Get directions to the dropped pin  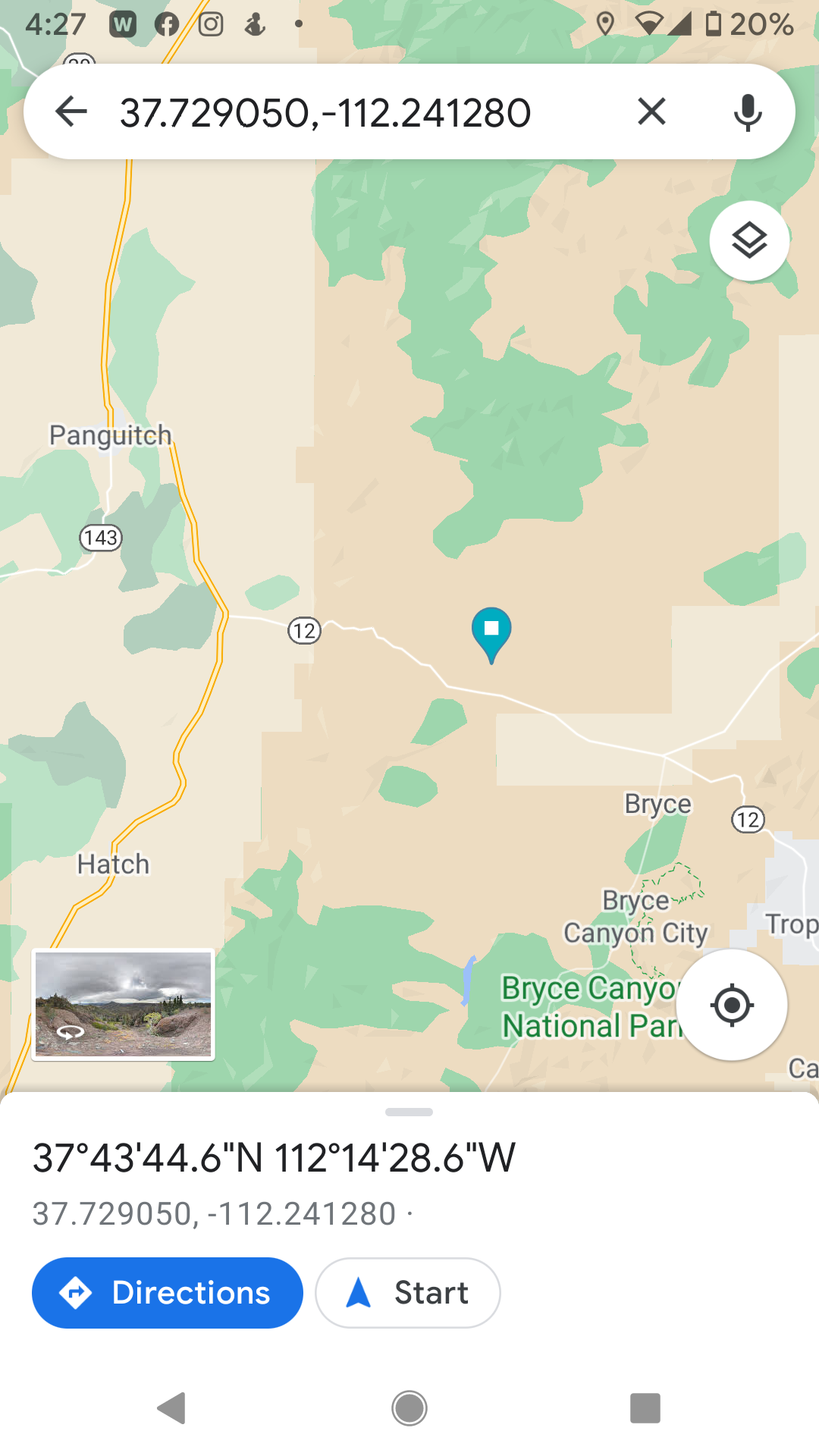tap(168, 1292)
